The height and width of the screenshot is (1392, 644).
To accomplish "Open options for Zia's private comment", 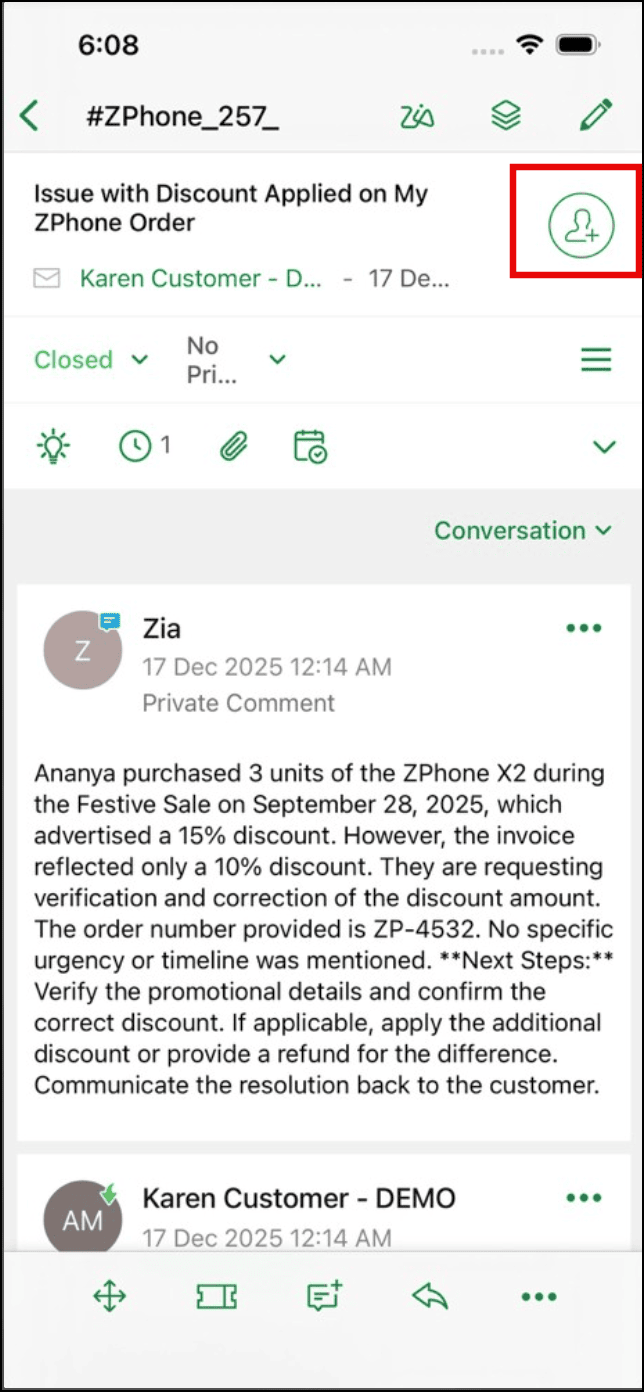I will point(584,628).
